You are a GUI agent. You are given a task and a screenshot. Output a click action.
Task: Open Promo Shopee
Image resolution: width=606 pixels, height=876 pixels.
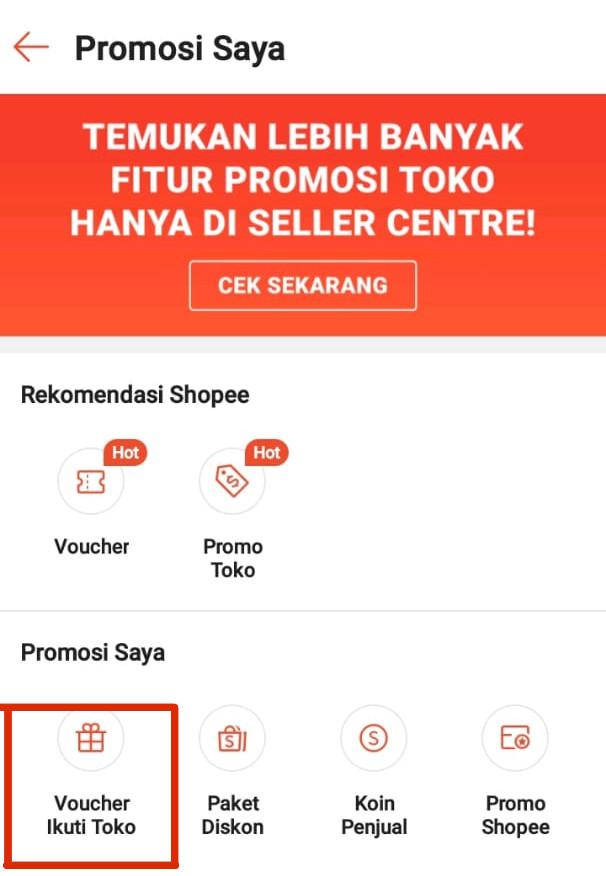click(x=515, y=740)
